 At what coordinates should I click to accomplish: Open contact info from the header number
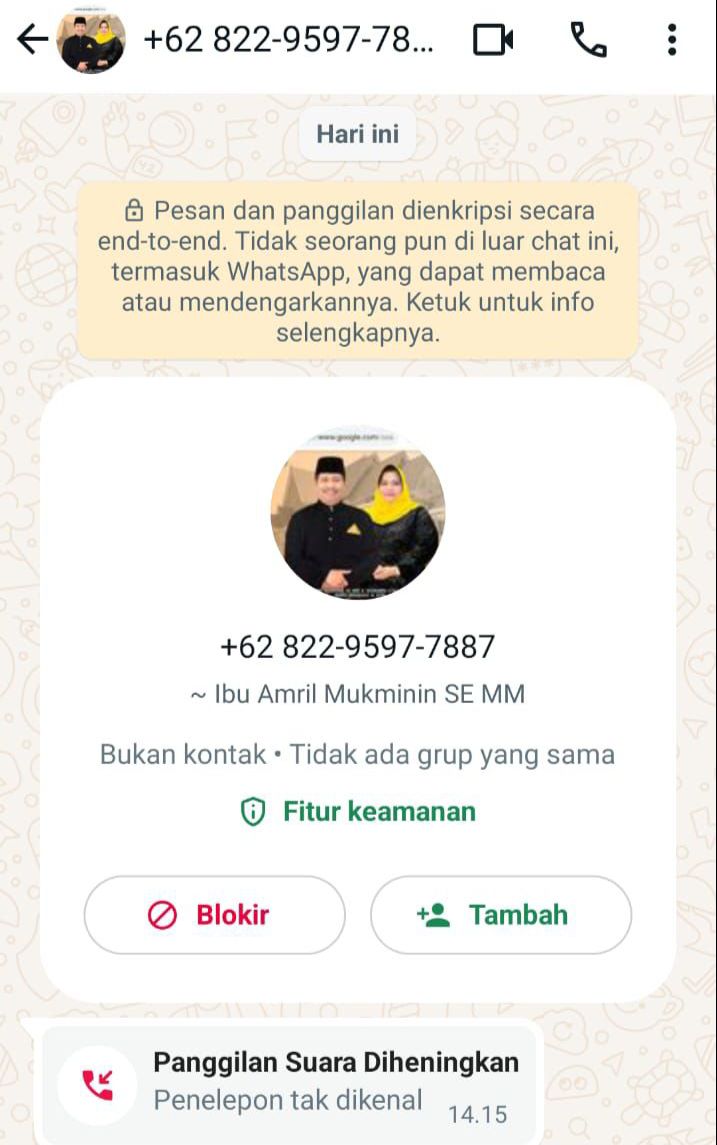tap(289, 40)
